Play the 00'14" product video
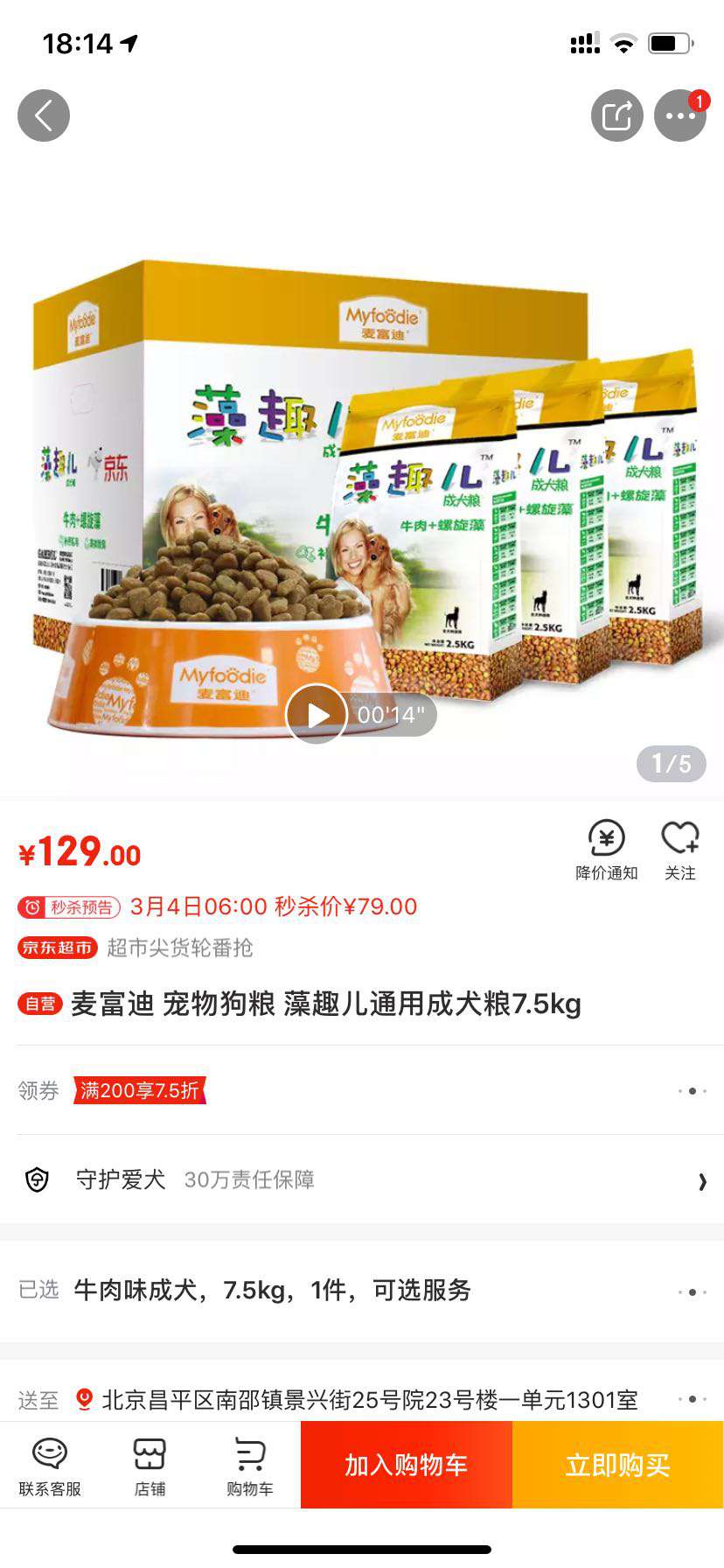Image resolution: width=724 pixels, height=1568 pixels. pos(317,714)
